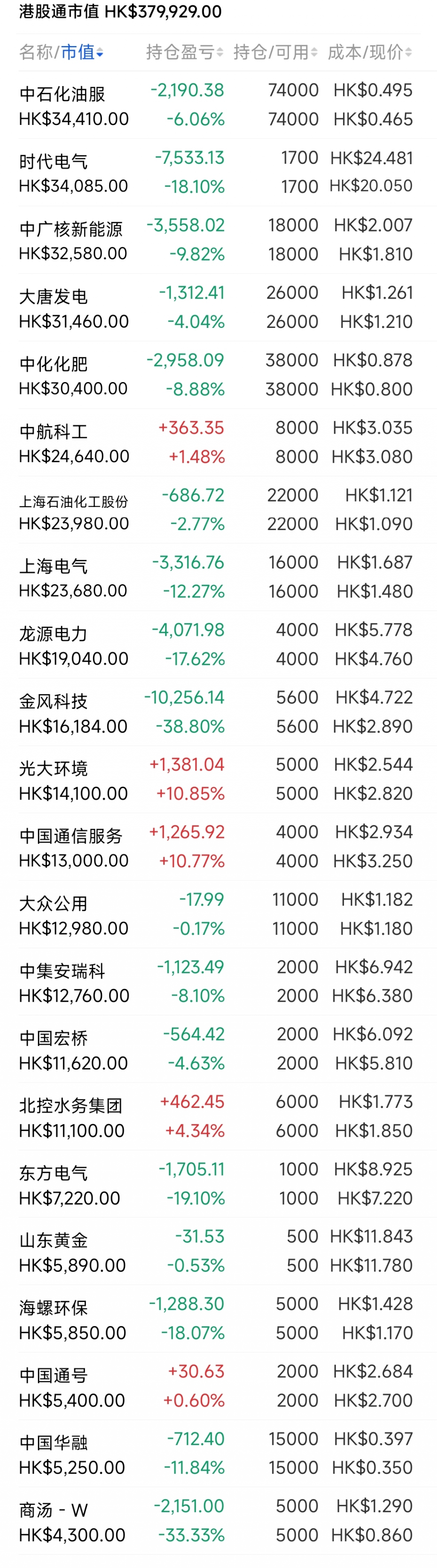This screenshot has height=1568, width=437.
Task: Open the 光大环境 holding row
Action: tap(218, 779)
